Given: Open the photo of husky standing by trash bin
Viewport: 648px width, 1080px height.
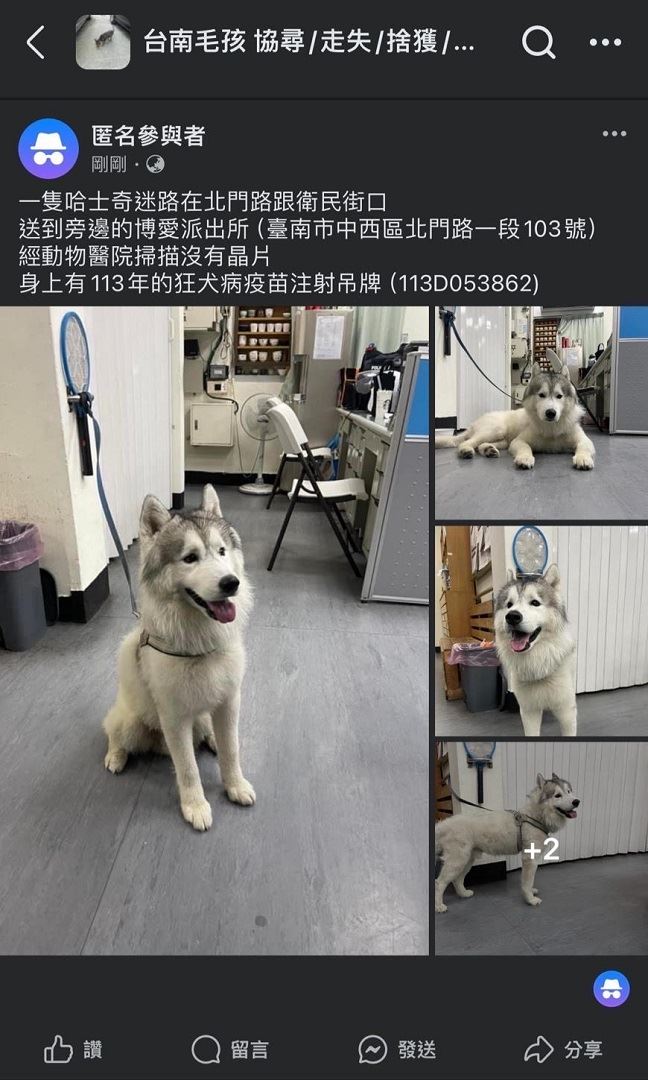Looking at the screenshot, I should 541,630.
